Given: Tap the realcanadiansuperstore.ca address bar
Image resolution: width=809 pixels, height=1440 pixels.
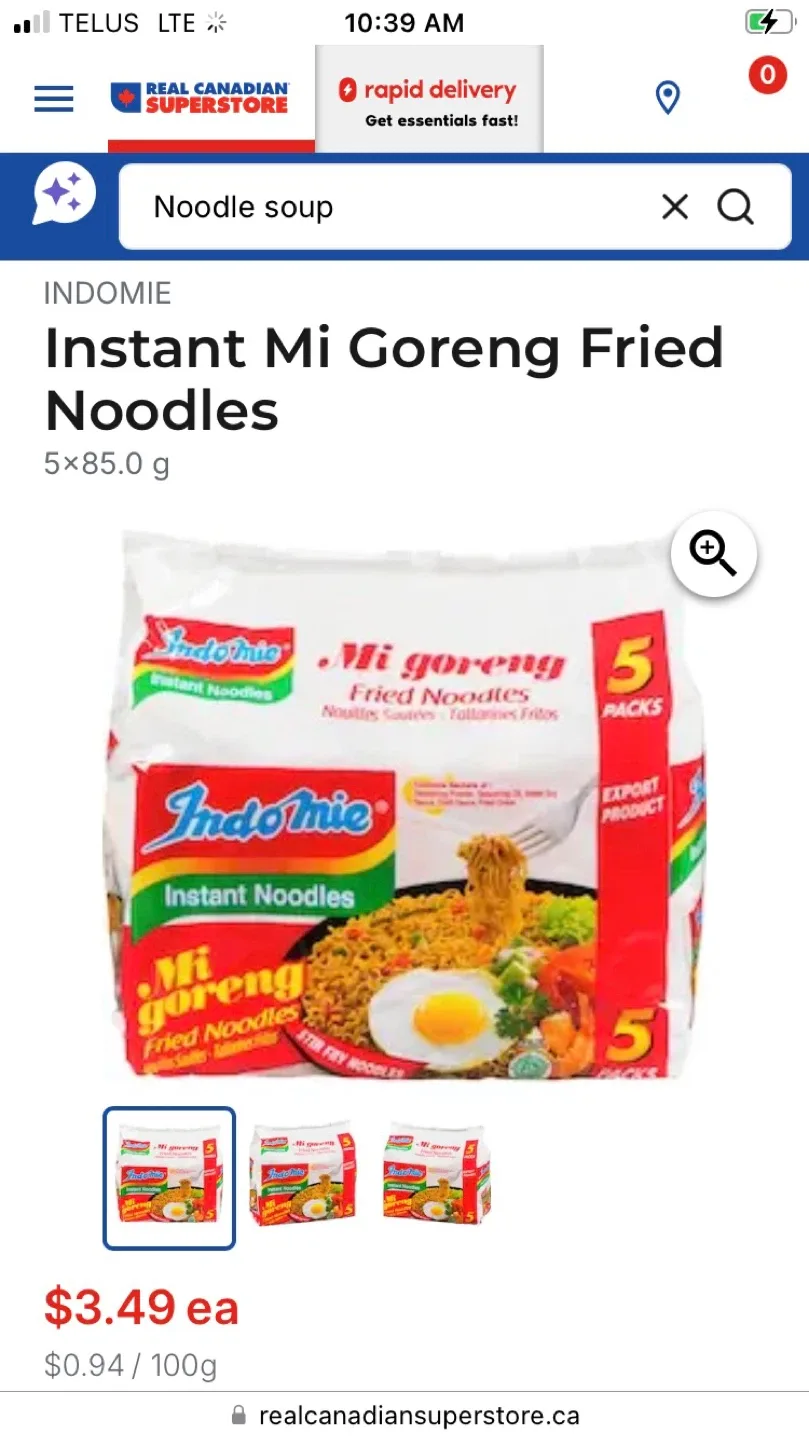Looking at the screenshot, I should click(420, 1414).
